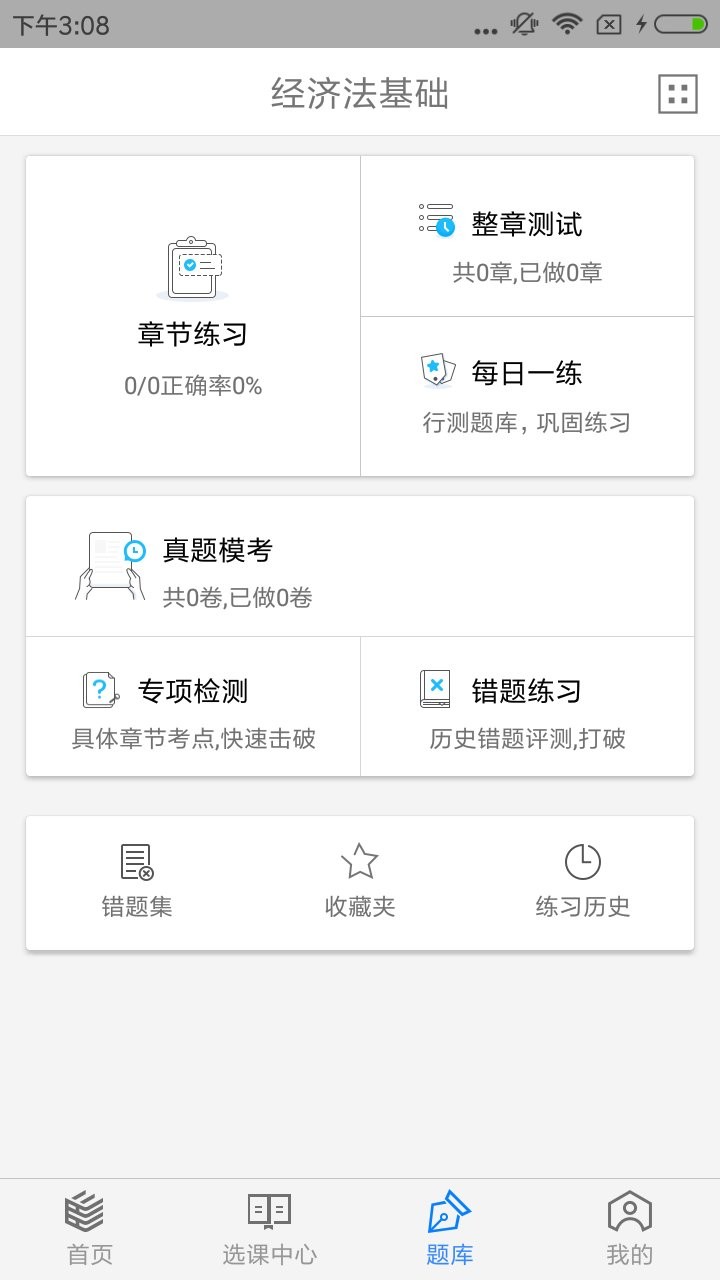The height and width of the screenshot is (1280, 720).
Task: Open the grid menu beside the title
Action: pyautogui.click(x=677, y=93)
